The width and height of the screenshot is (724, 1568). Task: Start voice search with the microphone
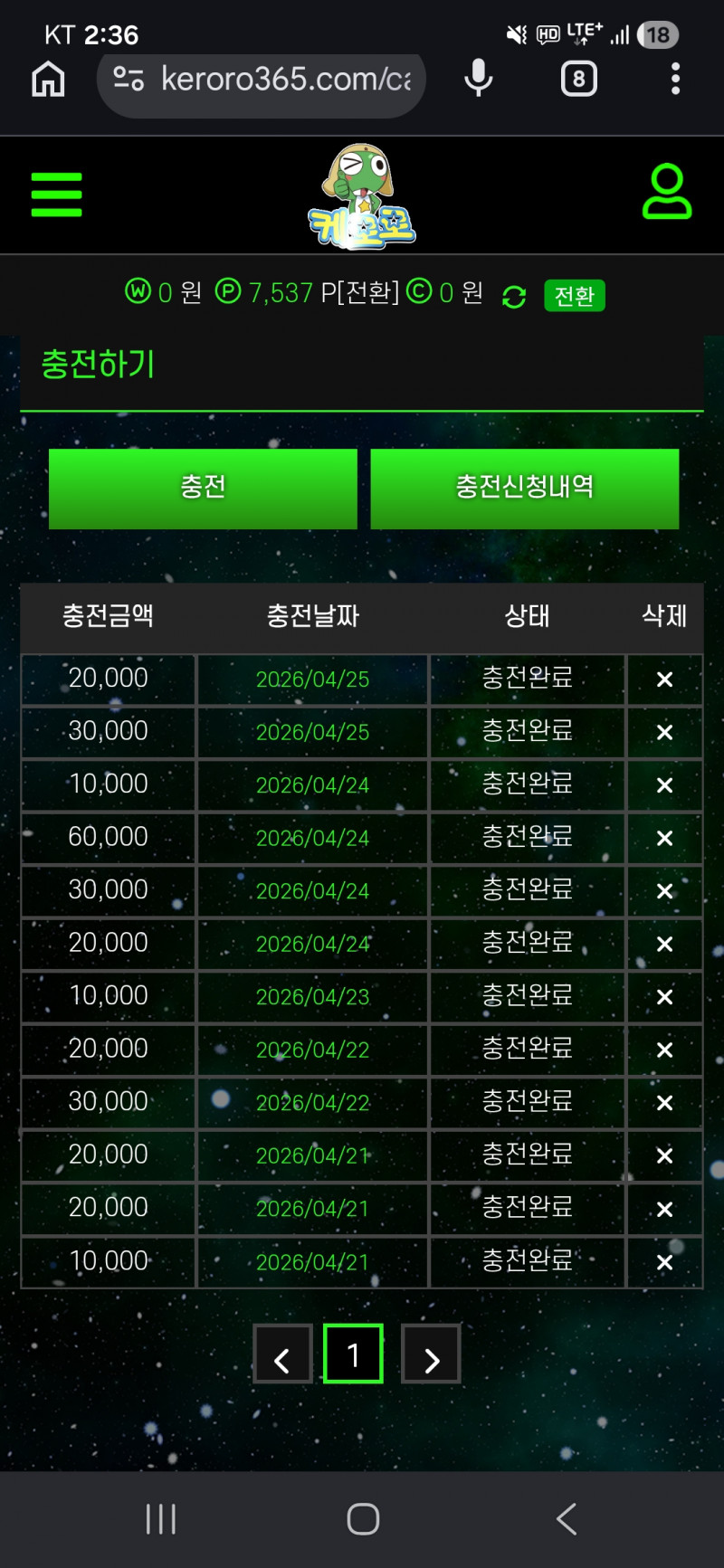pyautogui.click(x=478, y=80)
